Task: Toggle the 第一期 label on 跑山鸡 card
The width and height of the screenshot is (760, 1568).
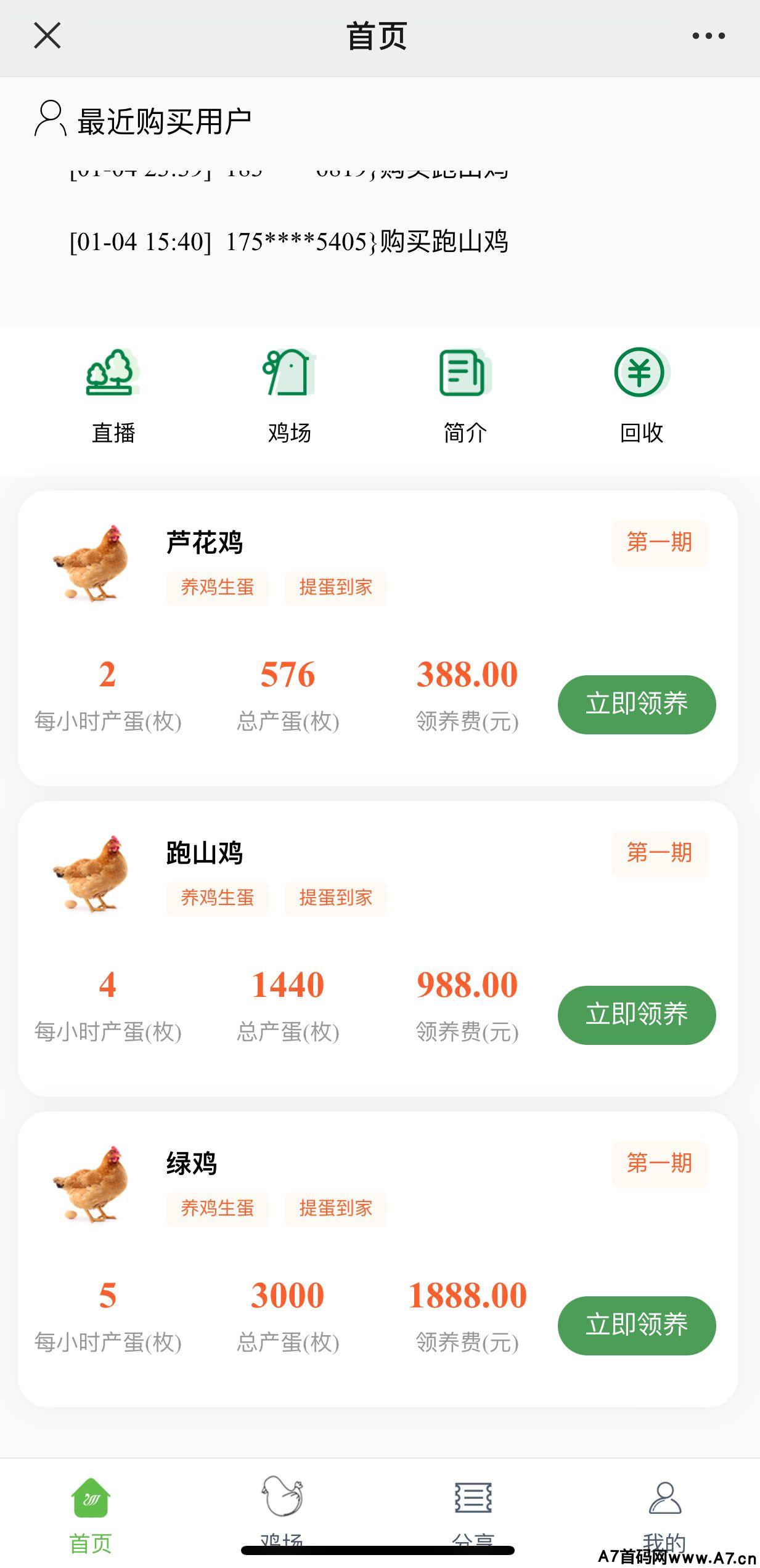Action: (x=658, y=853)
